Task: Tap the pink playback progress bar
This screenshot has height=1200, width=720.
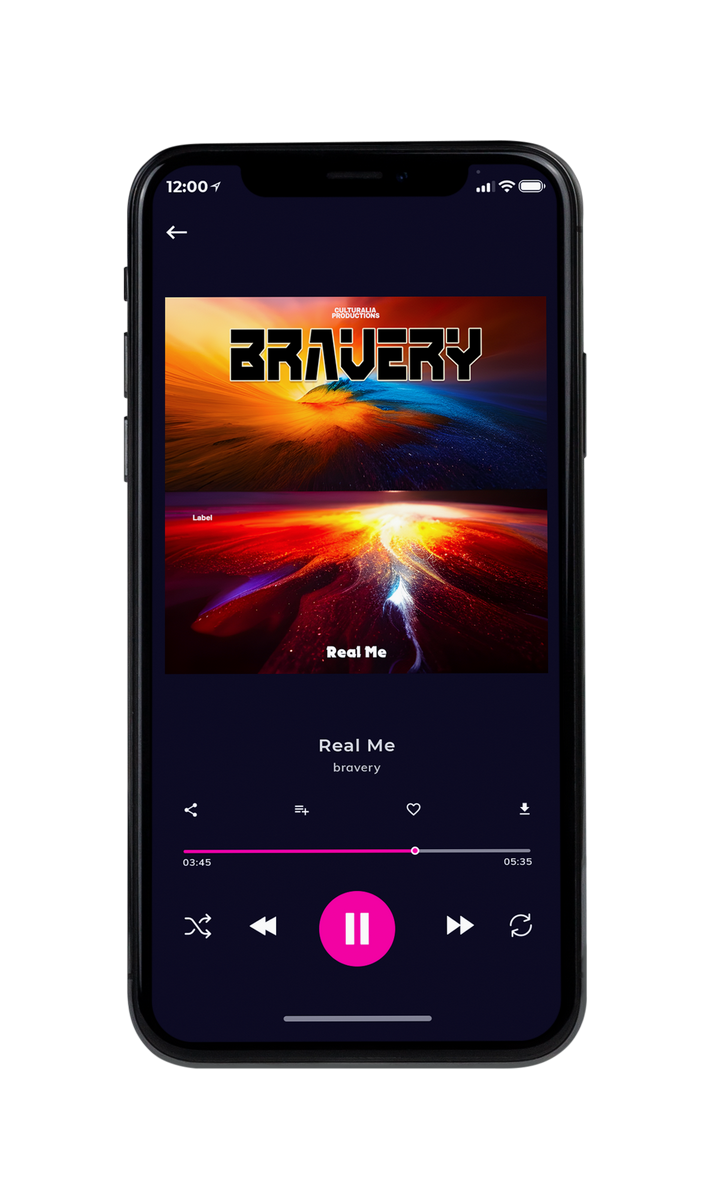Action: [x=357, y=851]
